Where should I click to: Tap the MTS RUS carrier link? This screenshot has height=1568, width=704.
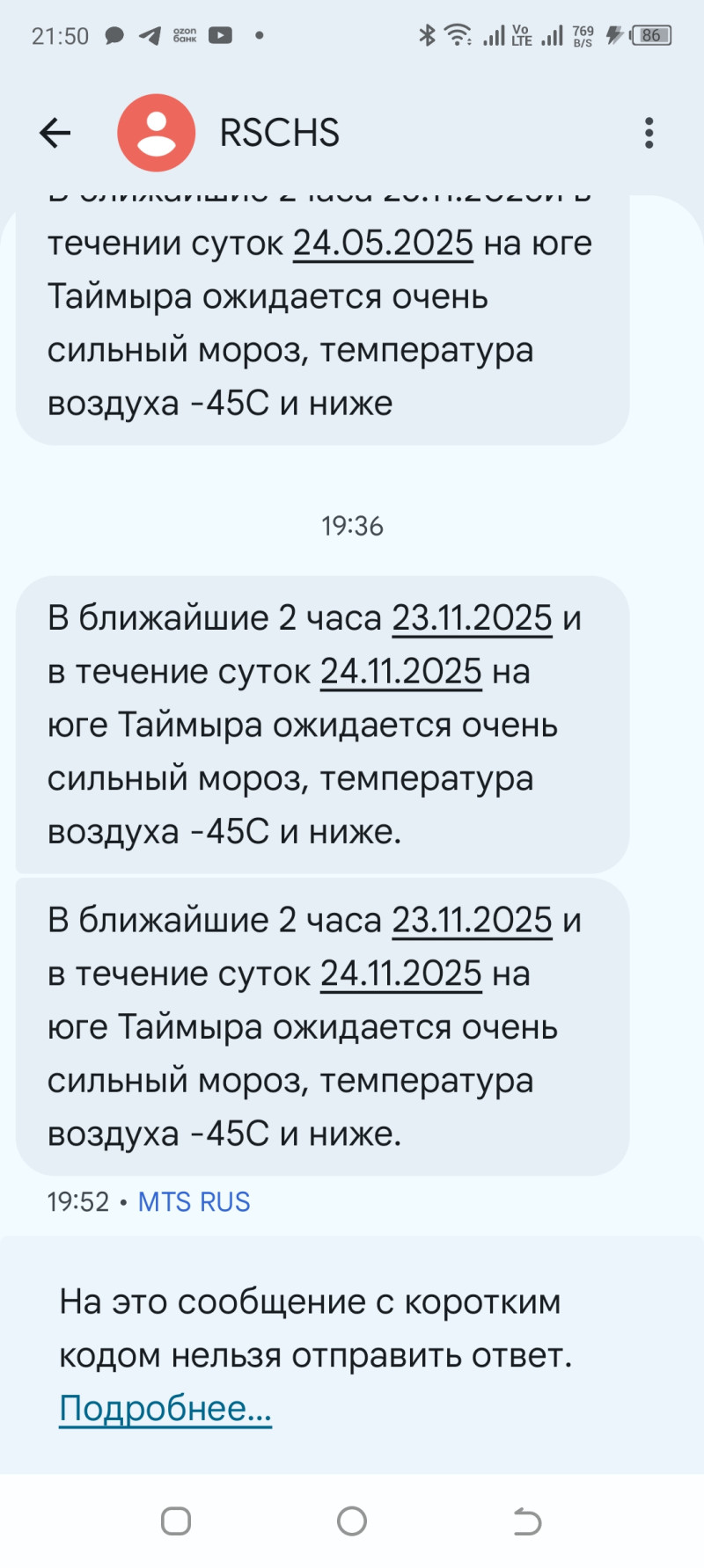click(194, 1201)
